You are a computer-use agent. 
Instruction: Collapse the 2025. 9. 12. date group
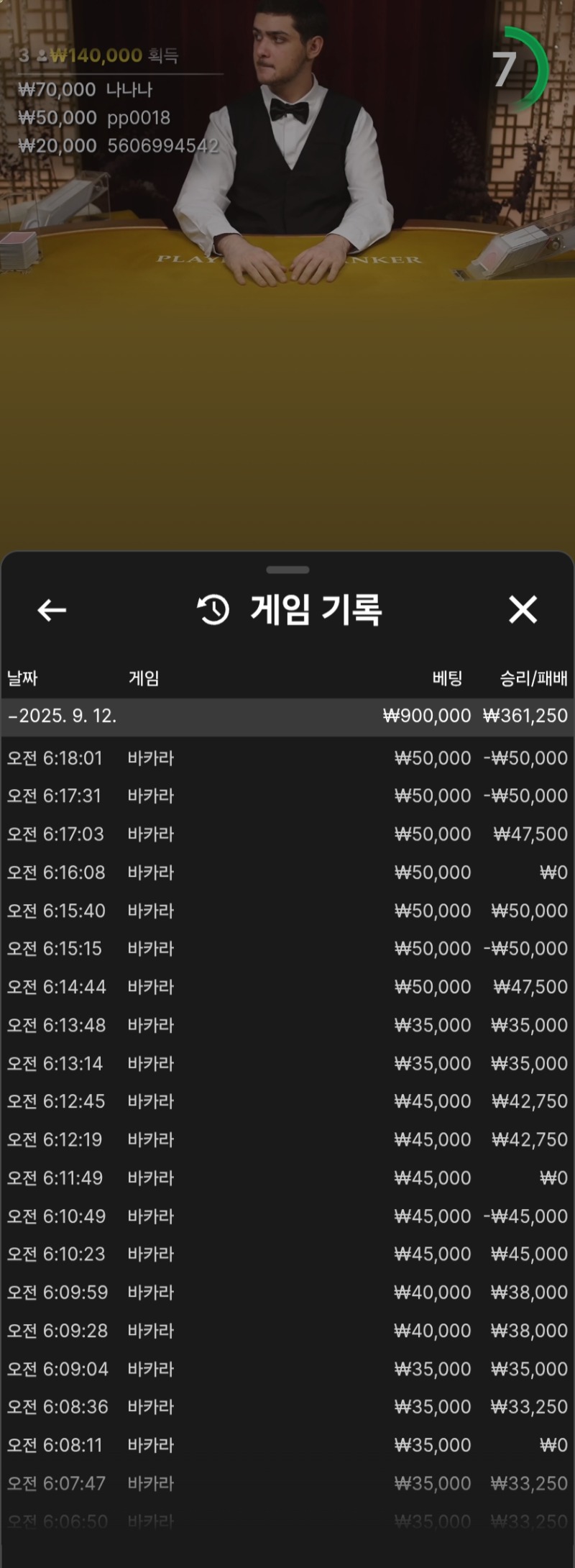(x=287, y=716)
